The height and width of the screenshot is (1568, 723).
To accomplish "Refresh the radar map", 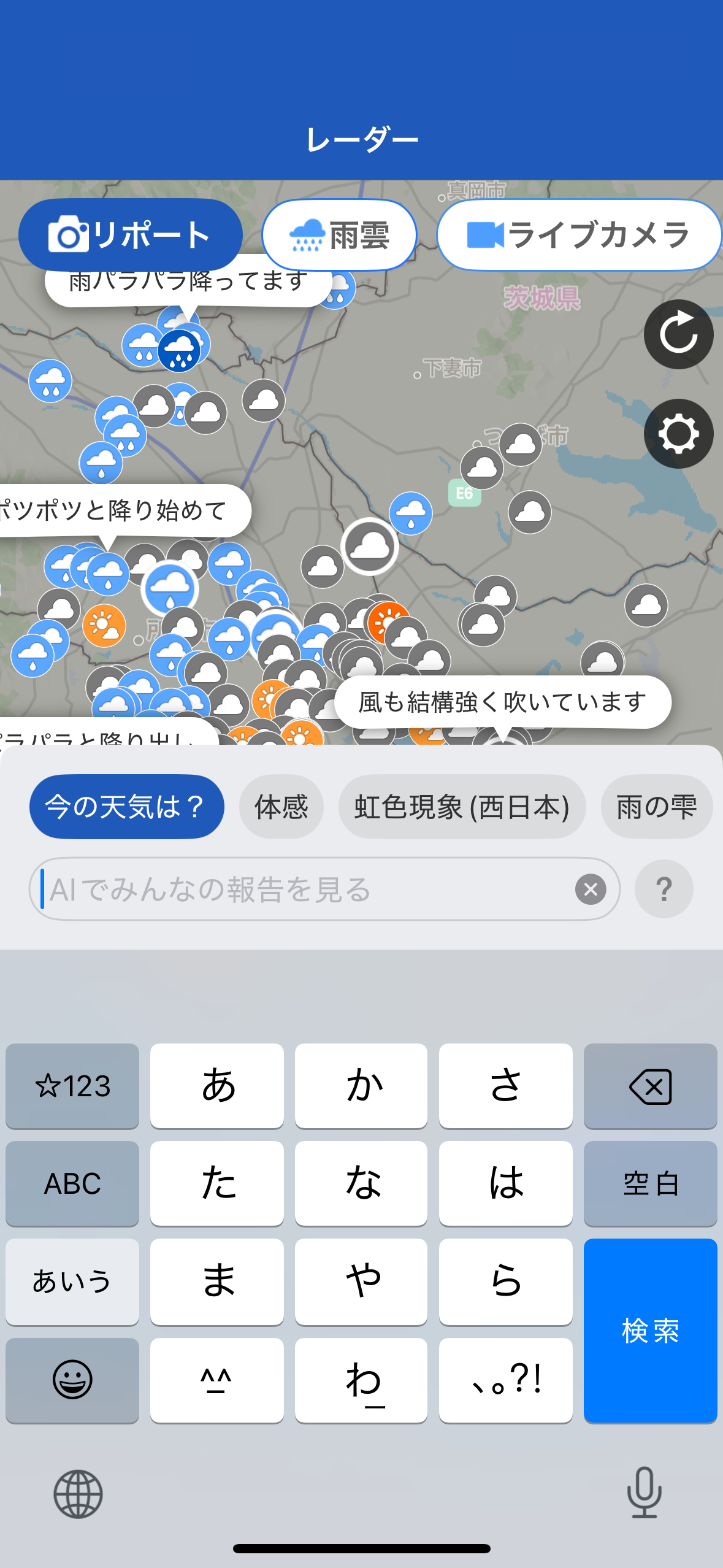I will (678, 334).
